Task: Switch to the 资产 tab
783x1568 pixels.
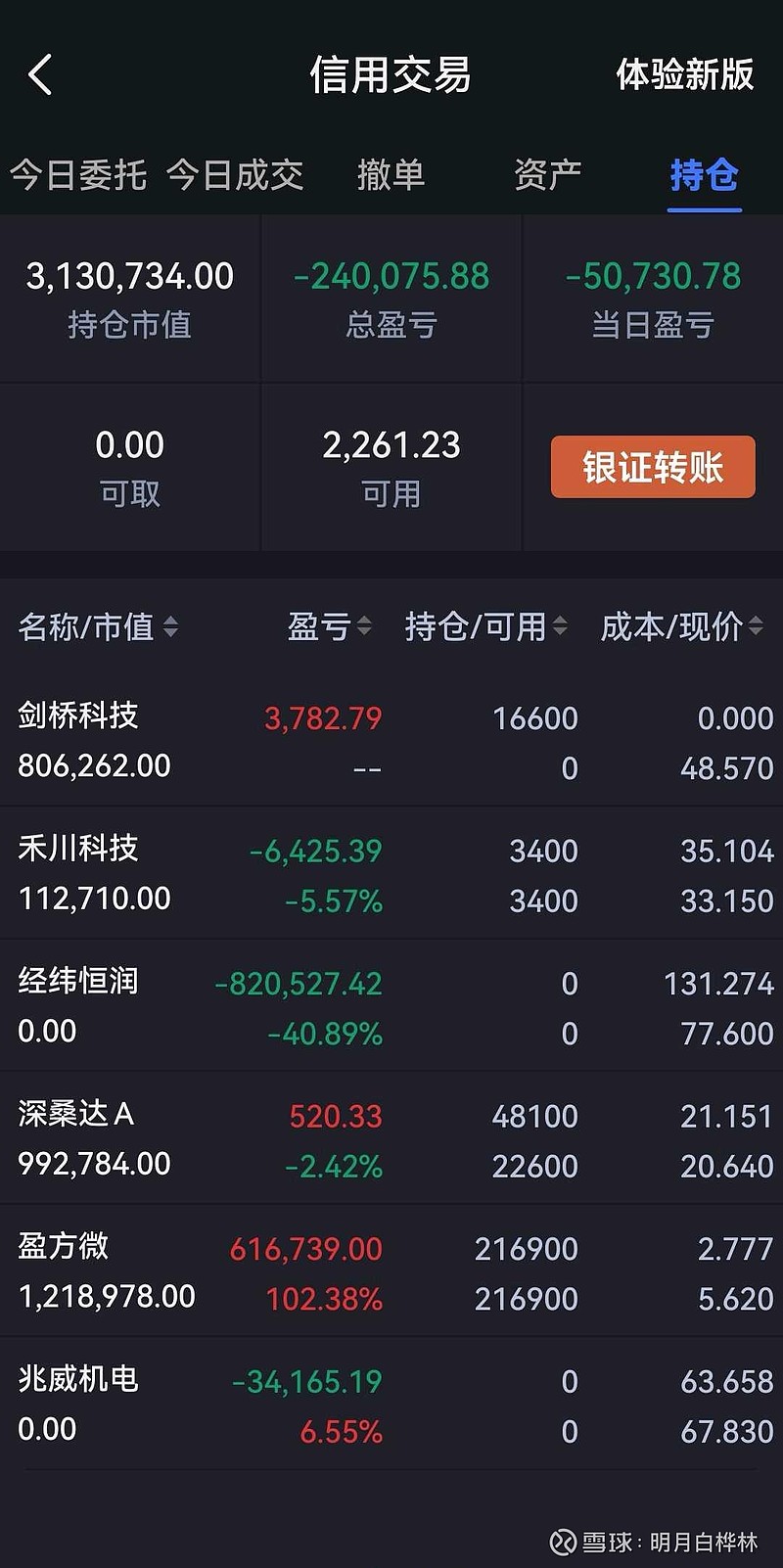Action: point(547,175)
